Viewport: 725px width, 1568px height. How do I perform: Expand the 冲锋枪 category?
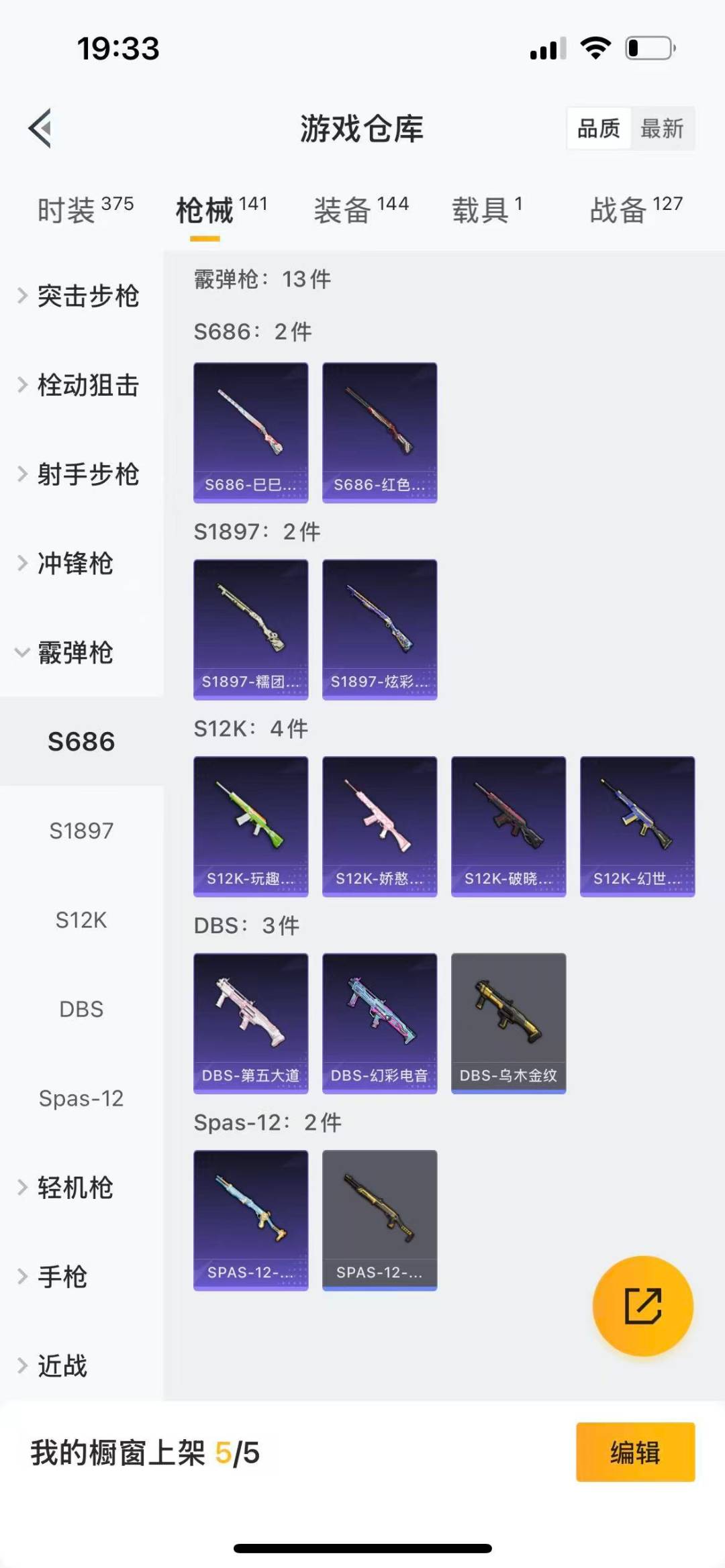74,564
